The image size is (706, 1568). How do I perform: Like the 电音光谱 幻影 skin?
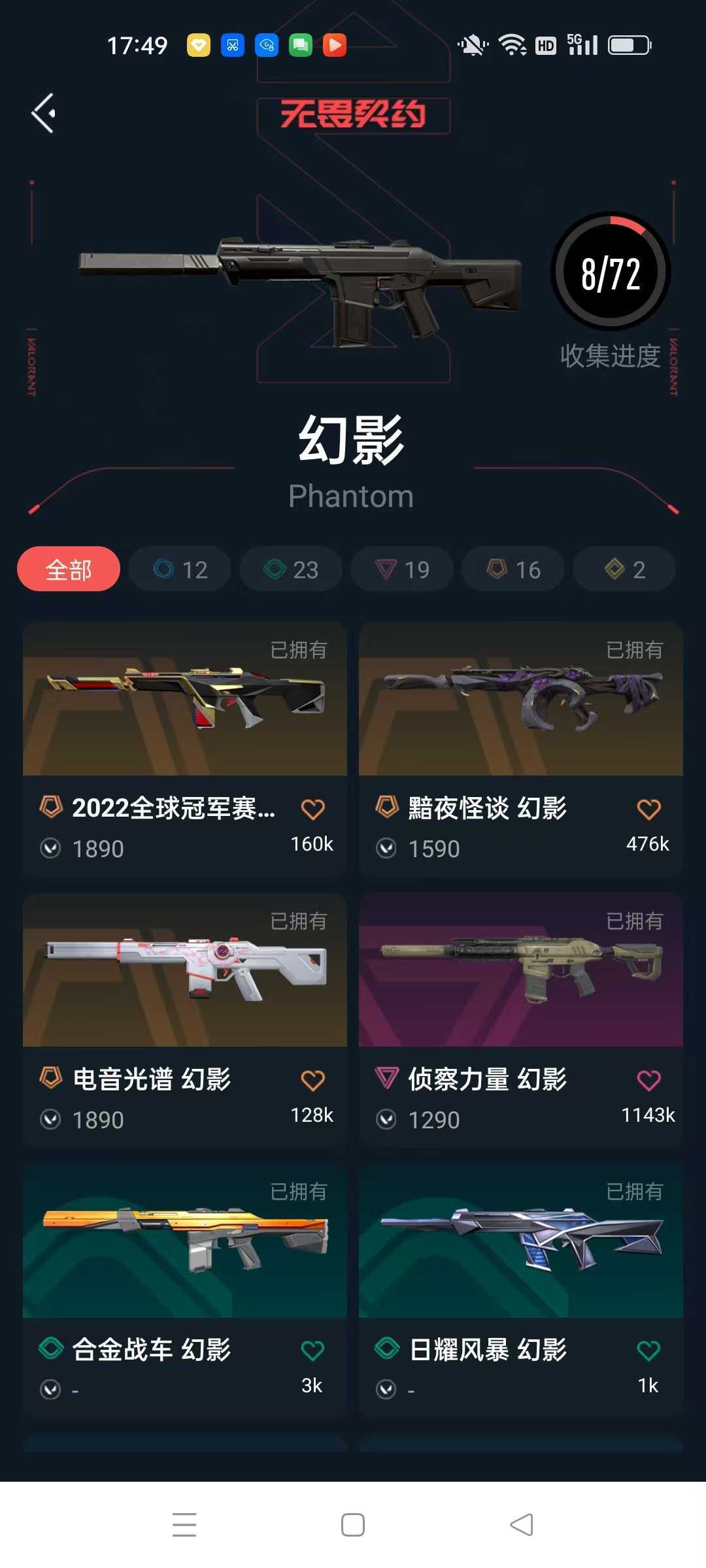(312, 1081)
